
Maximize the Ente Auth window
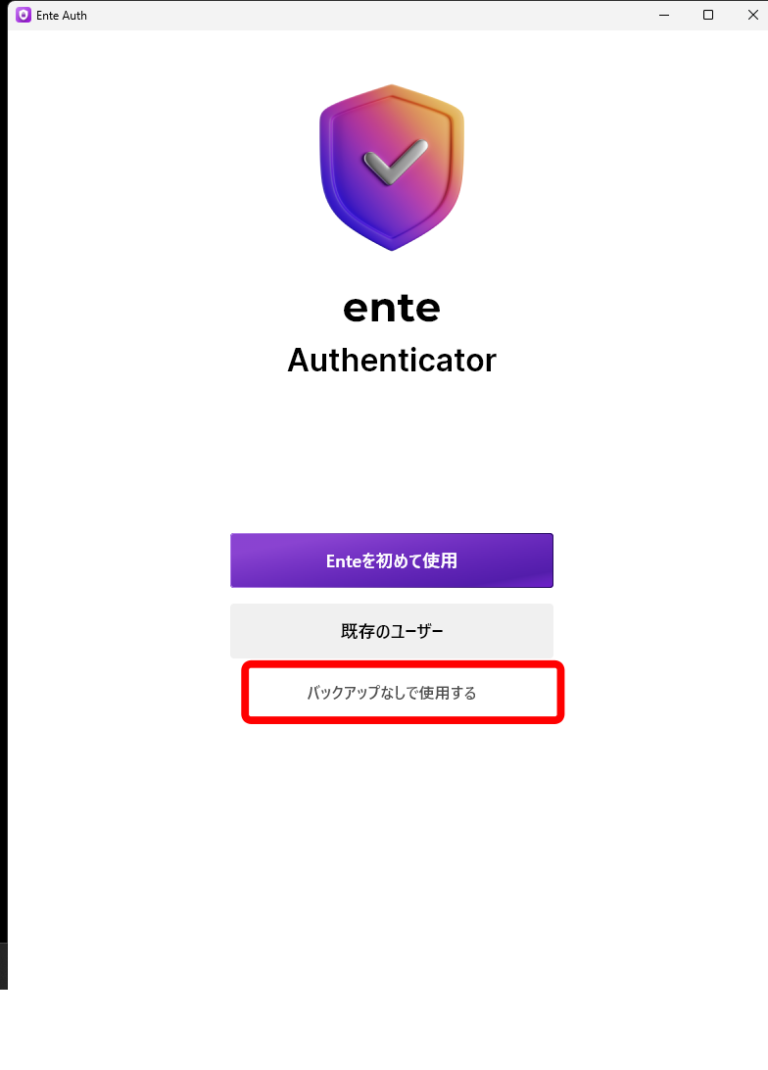pos(708,15)
